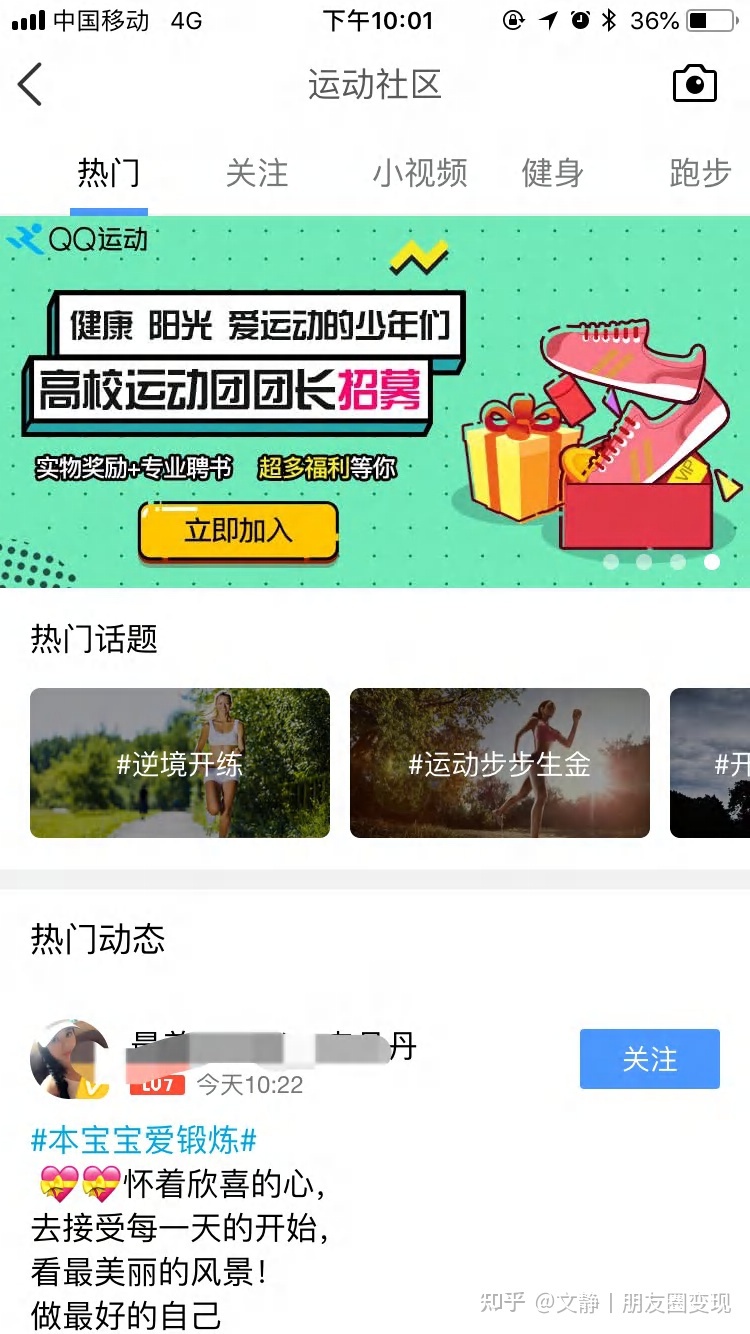View the post author's profile avatar
Screen dimensions: 750x1334
pos(70,1060)
